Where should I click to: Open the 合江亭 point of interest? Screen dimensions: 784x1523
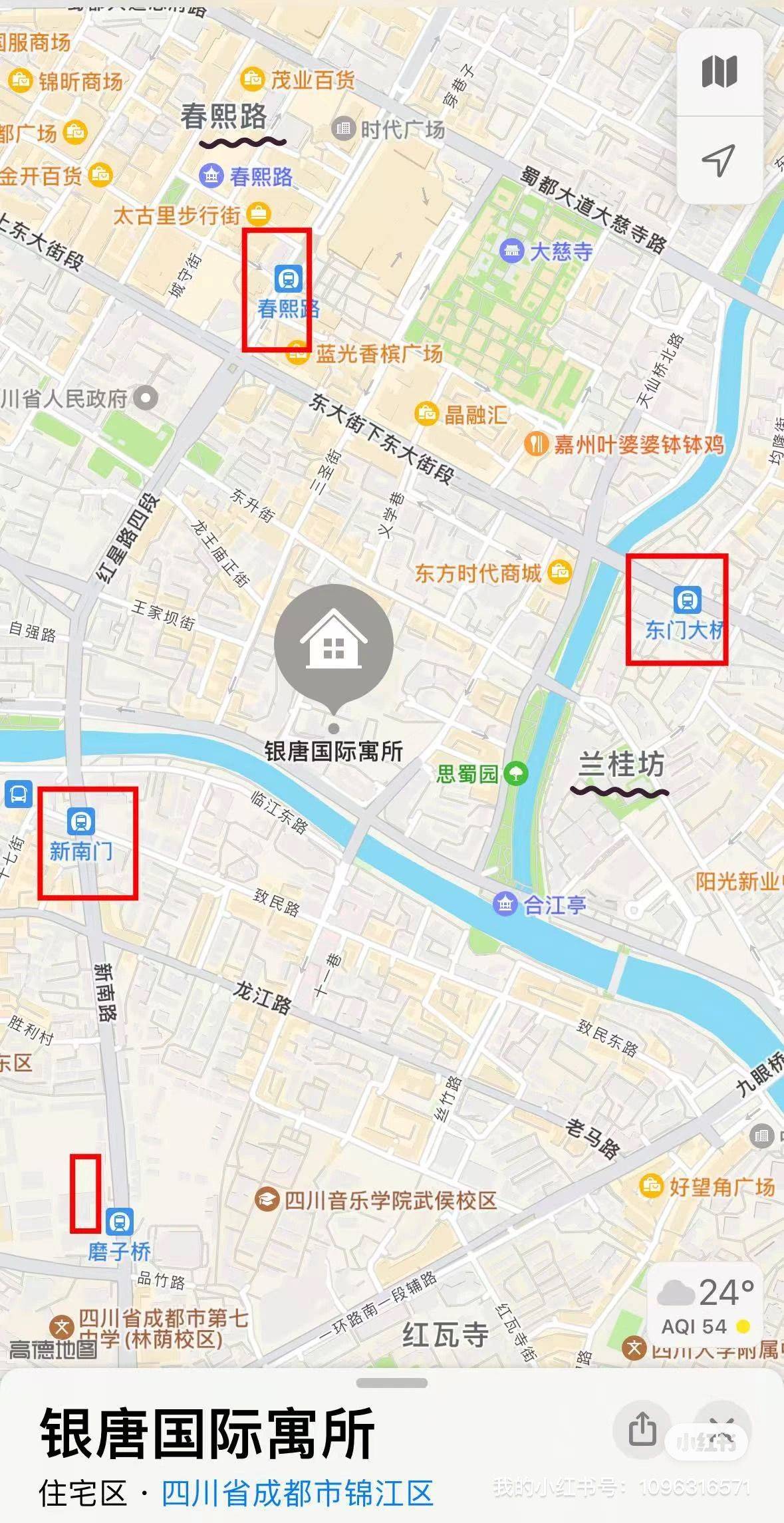pyautogui.click(x=505, y=904)
